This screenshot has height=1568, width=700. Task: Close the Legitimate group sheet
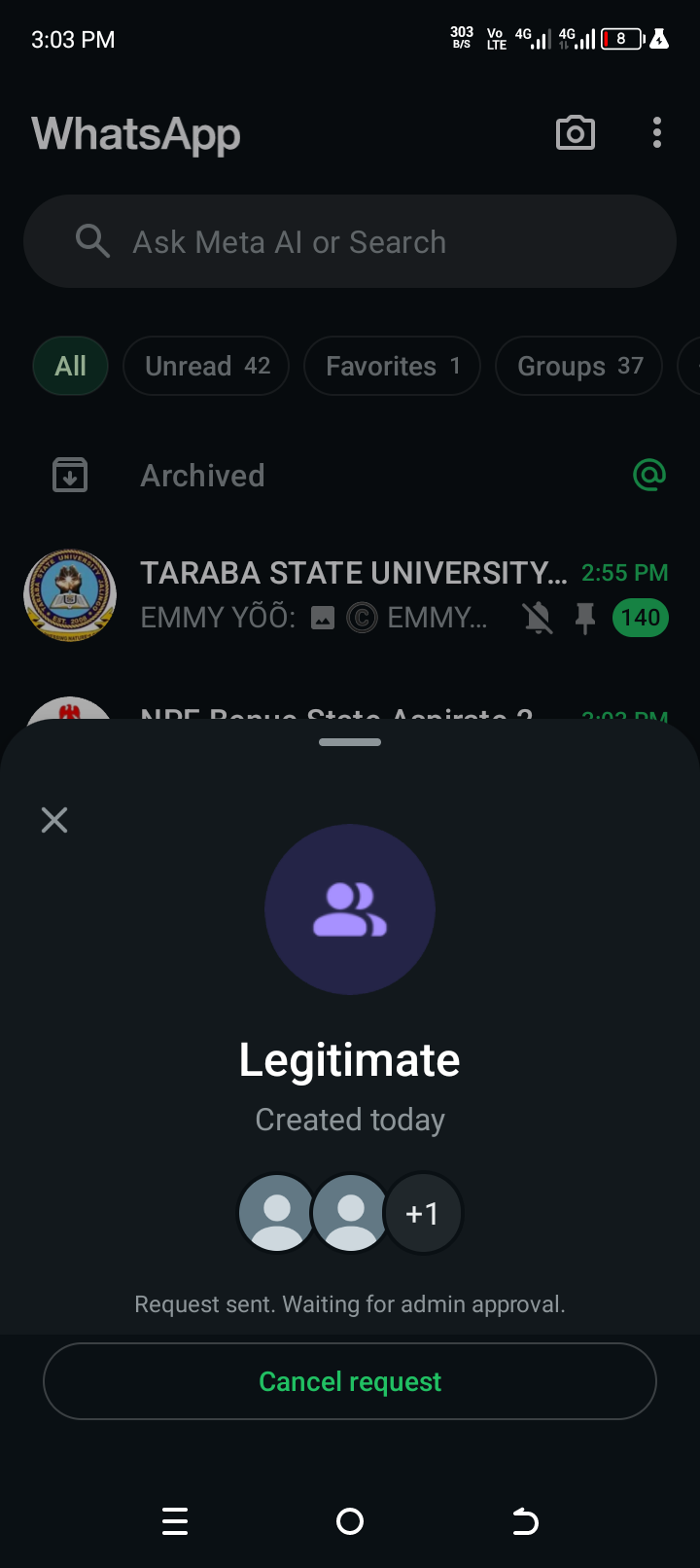[x=54, y=820]
